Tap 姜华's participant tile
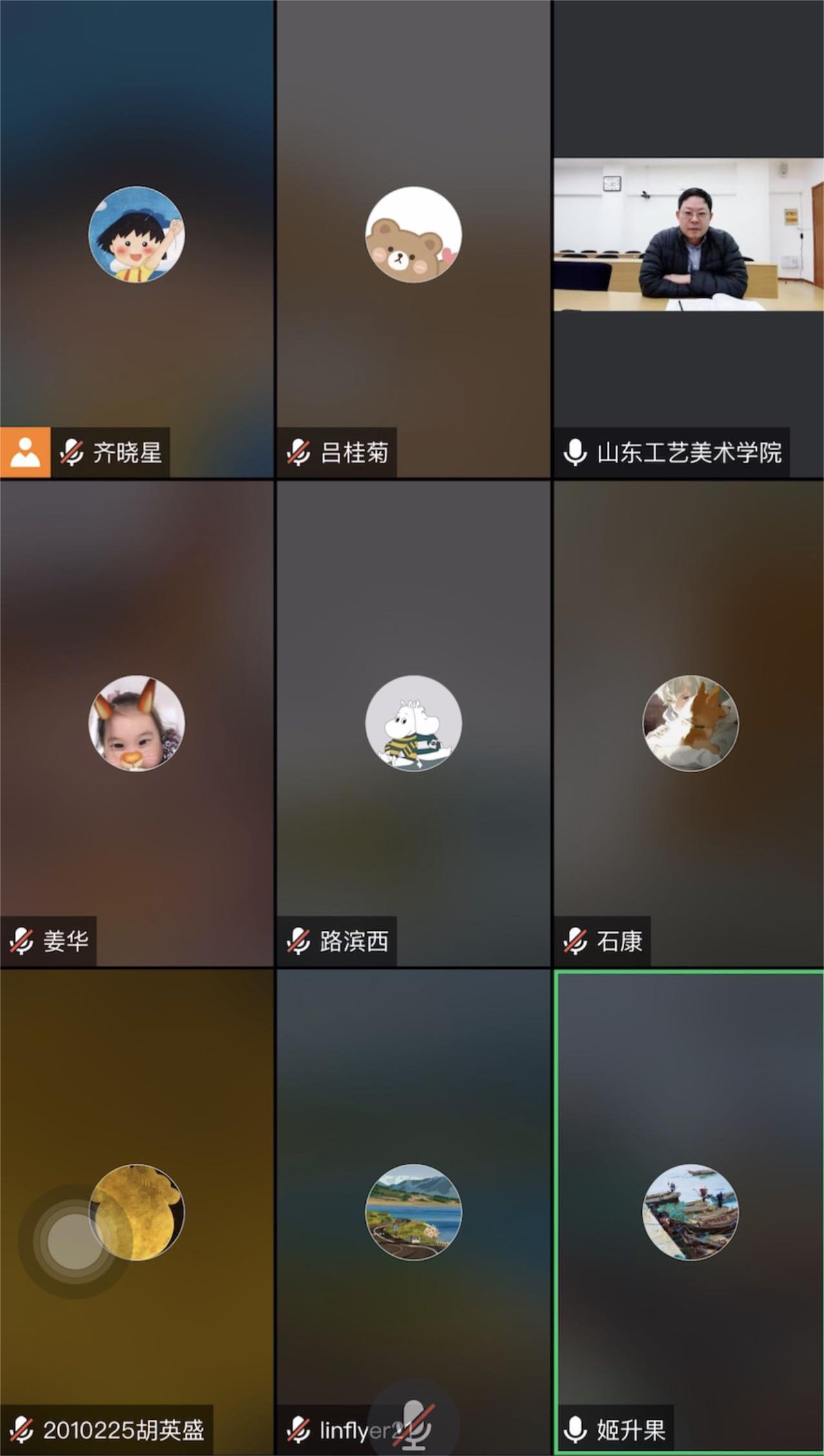The height and width of the screenshot is (1456, 824). 136,723
